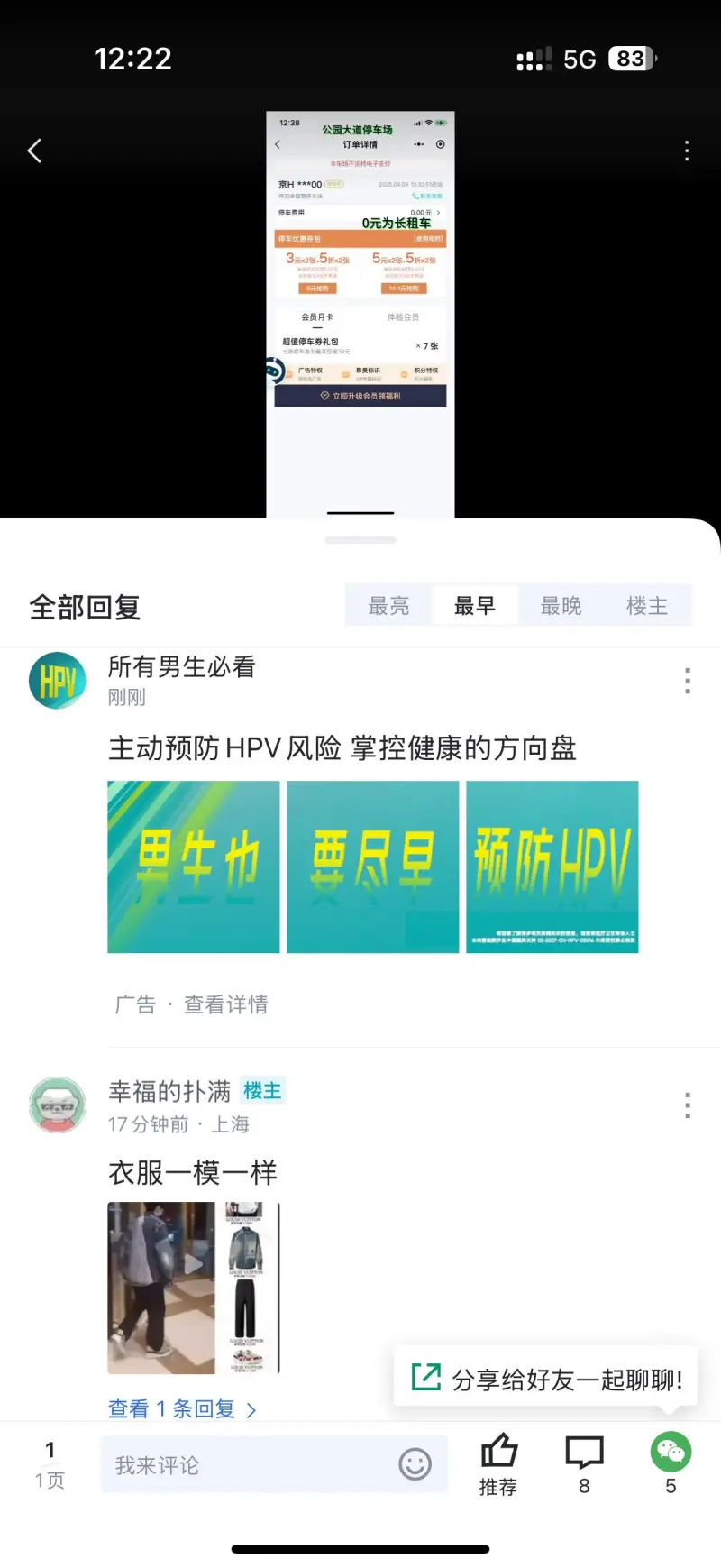This screenshot has height=1568, width=721.
Task: Tap 分享给好友一起聊聊 share prompt
Action: pyautogui.click(x=547, y=1379)
